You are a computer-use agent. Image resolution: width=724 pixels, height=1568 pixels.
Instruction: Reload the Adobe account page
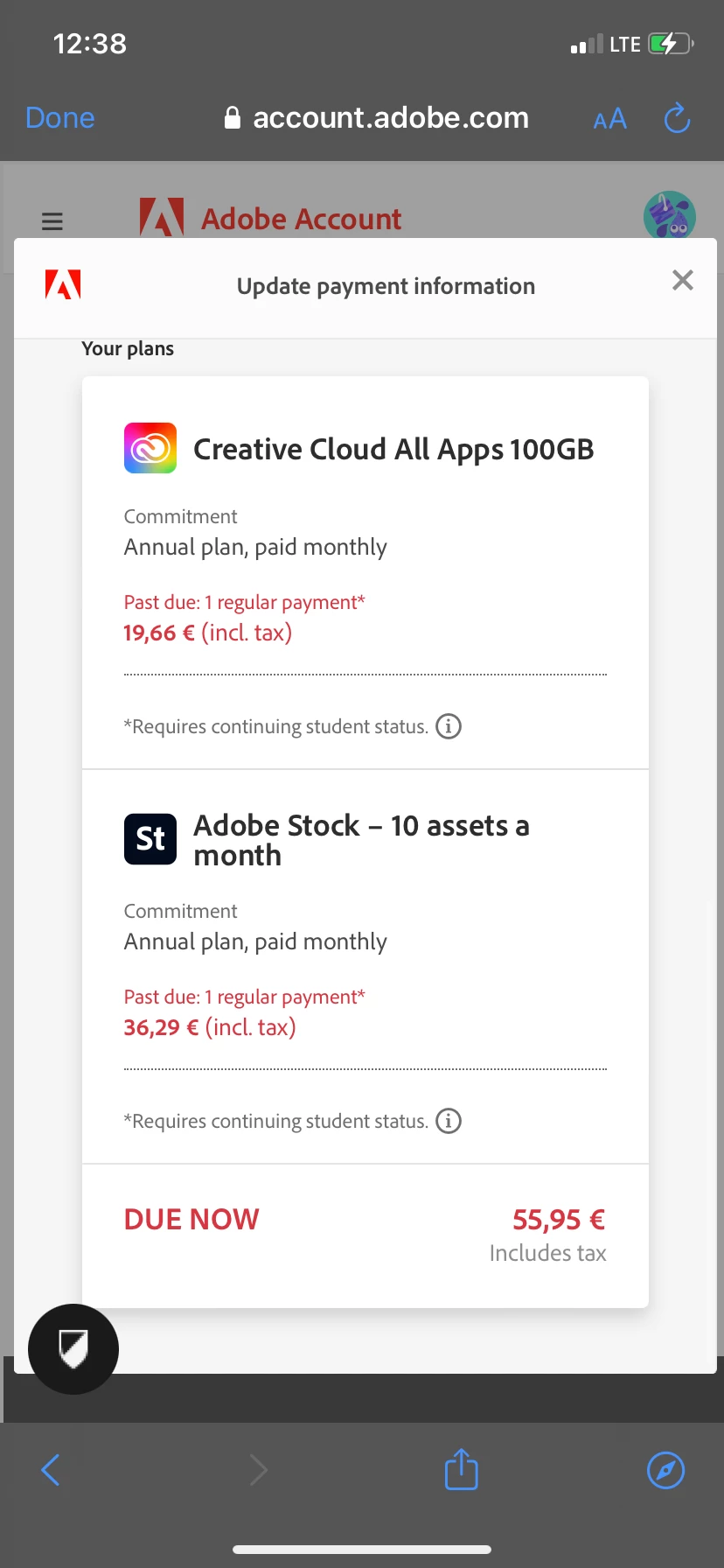[677, 118]
